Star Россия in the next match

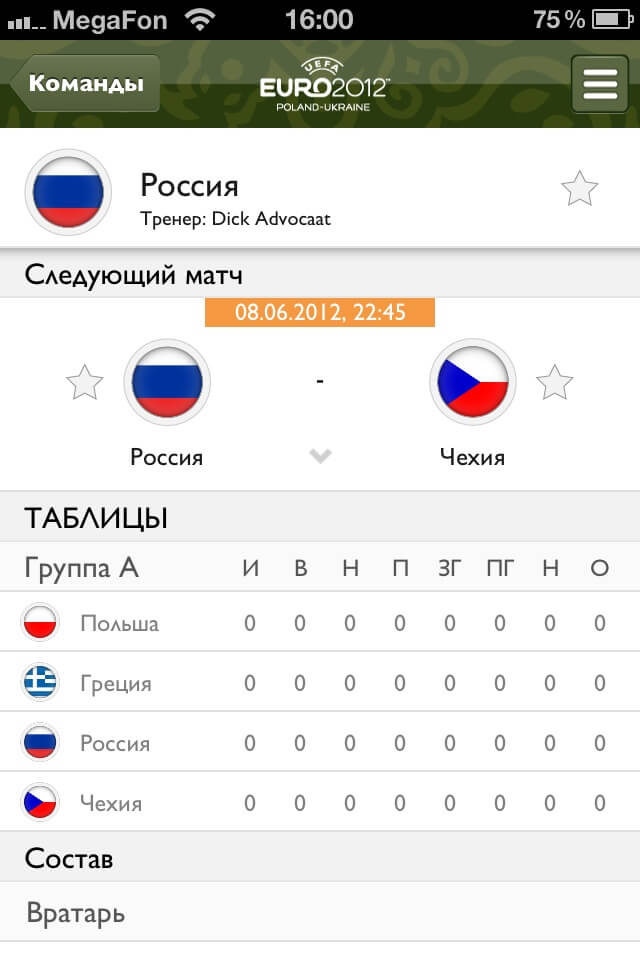[84, 382]
